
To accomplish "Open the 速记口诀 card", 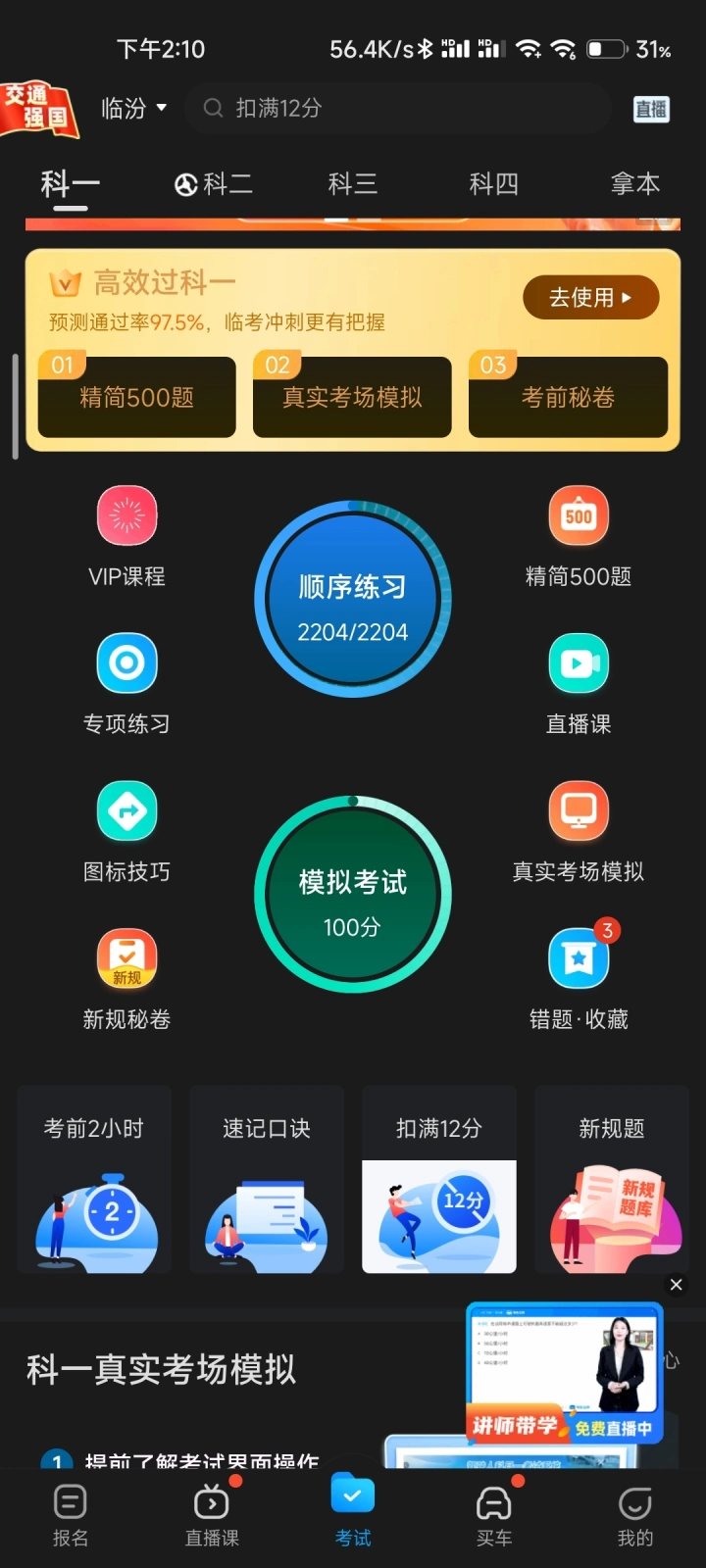I will [x=267, y=1180].
